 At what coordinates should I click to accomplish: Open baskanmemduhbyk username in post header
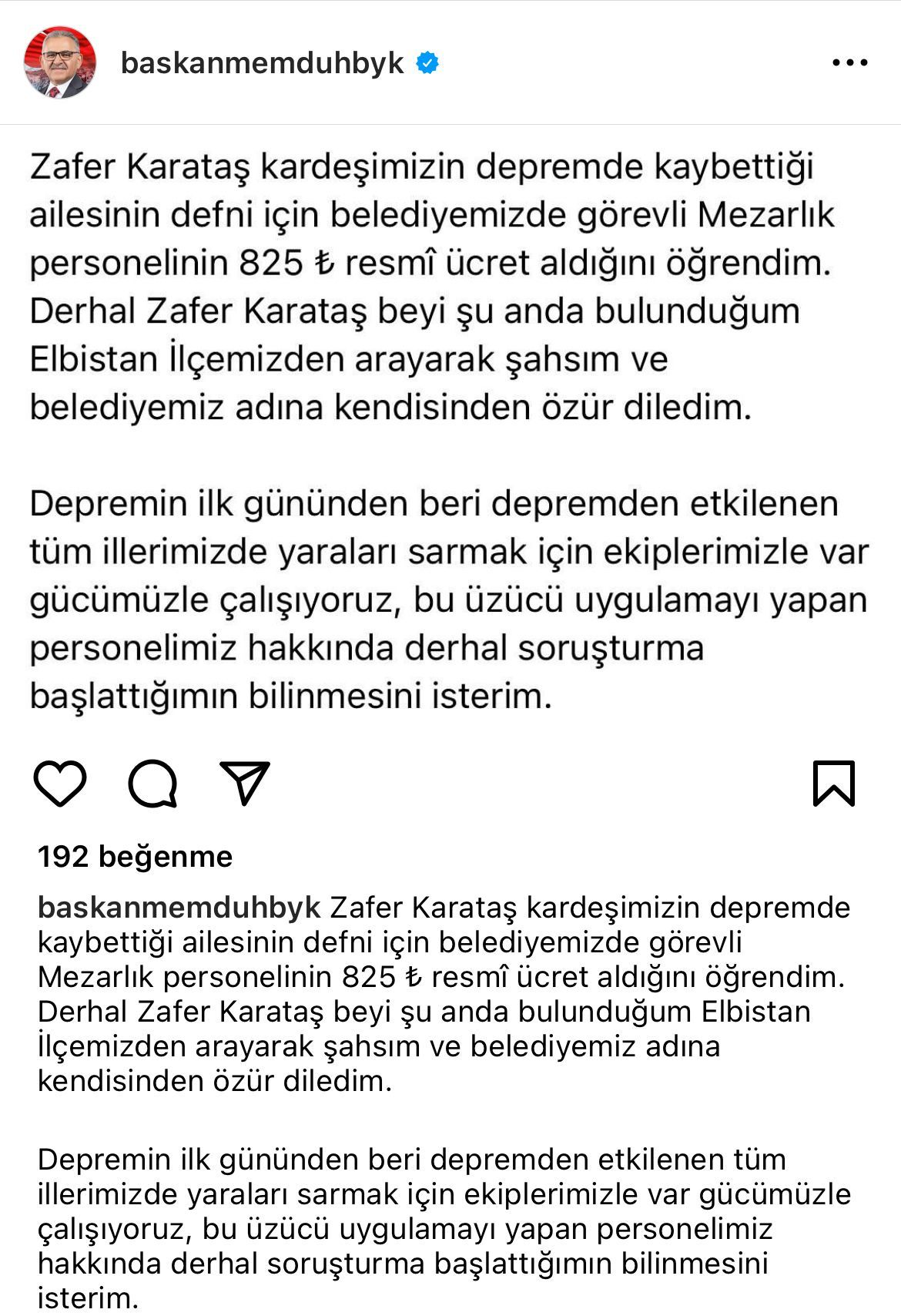[x=262, y=63]
